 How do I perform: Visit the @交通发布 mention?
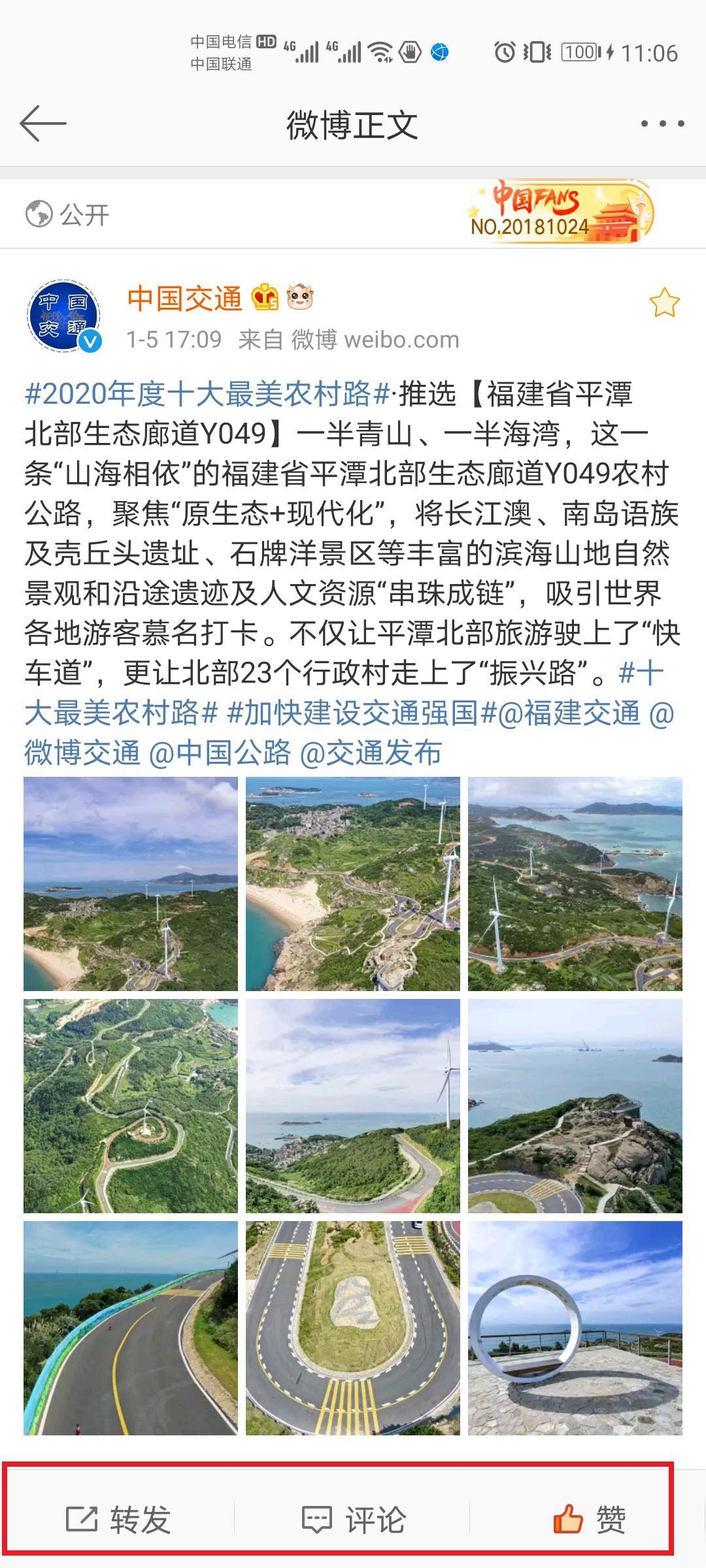[x=371, y=753]
